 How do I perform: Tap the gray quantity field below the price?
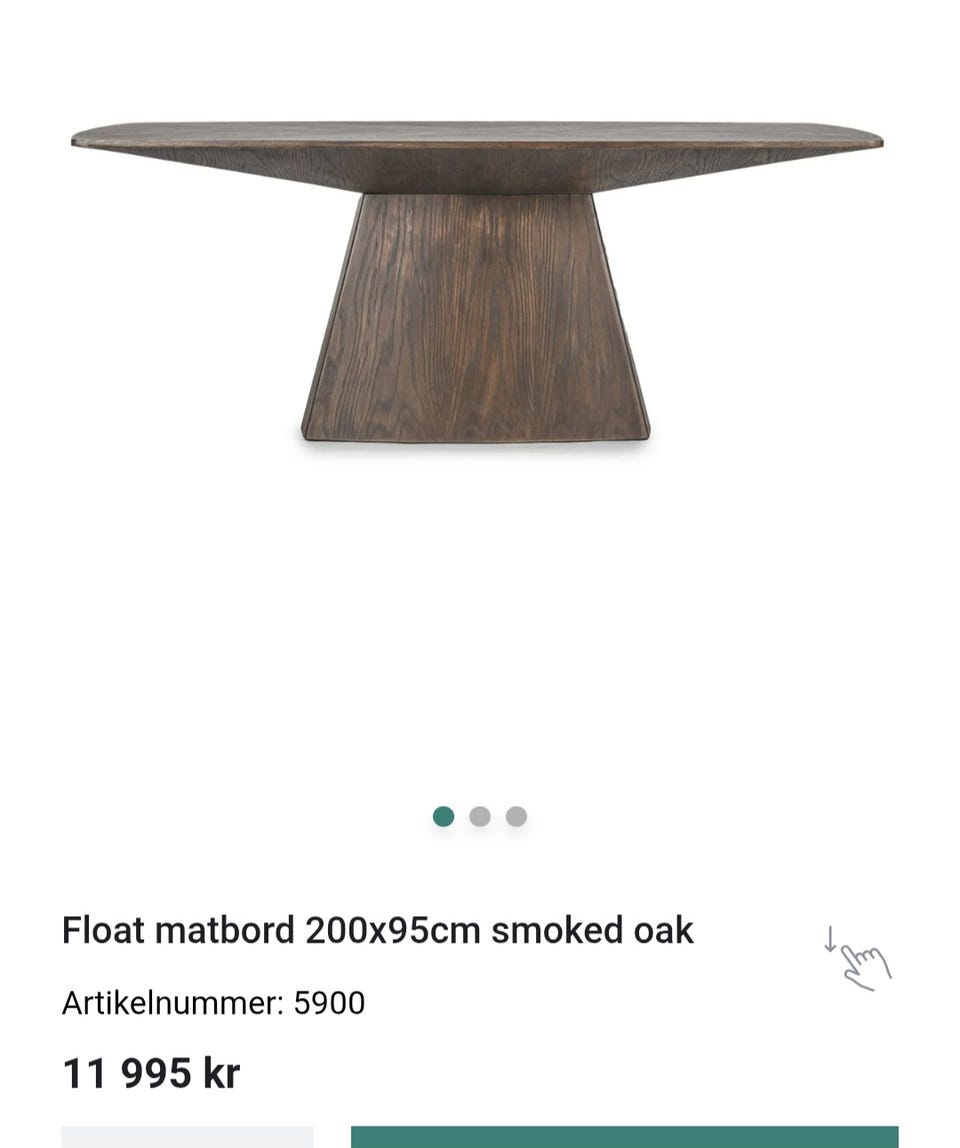click(187, 1138)
